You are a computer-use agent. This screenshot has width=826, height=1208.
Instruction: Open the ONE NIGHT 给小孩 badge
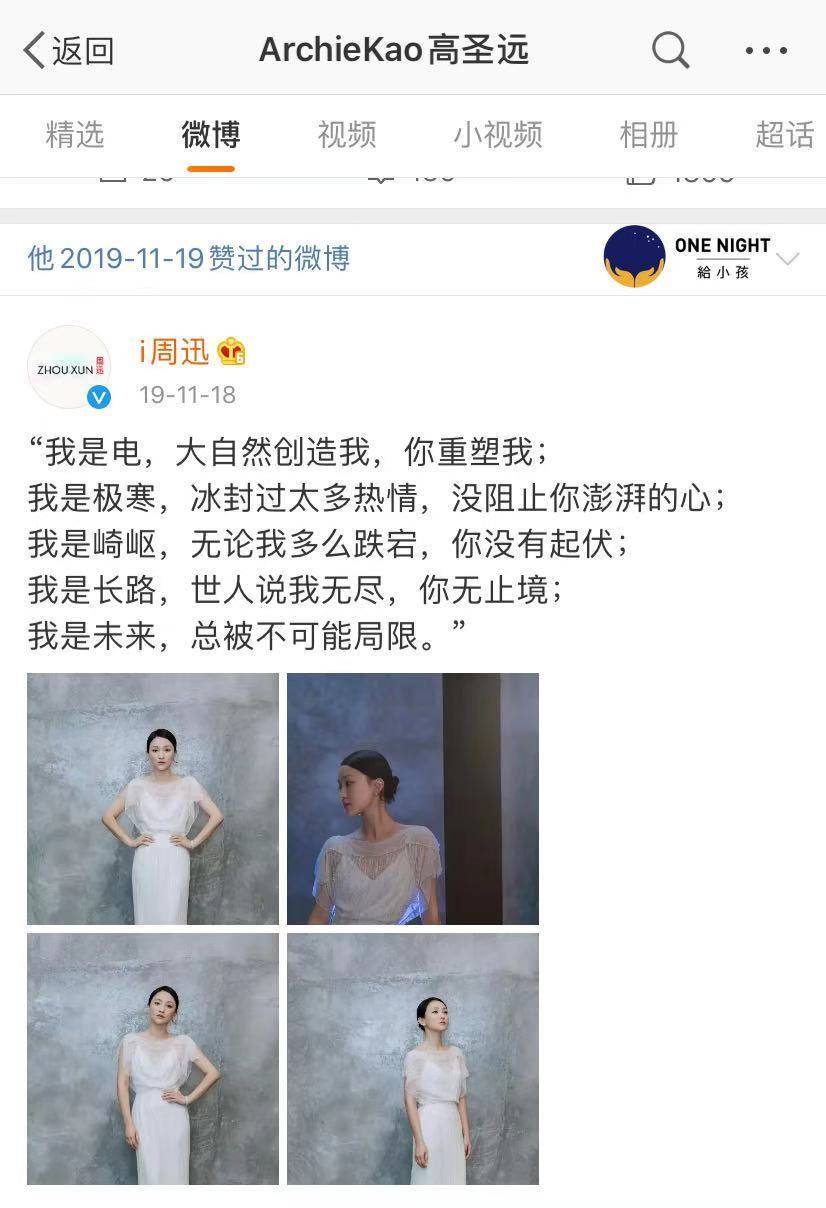(x=688, y=258)
